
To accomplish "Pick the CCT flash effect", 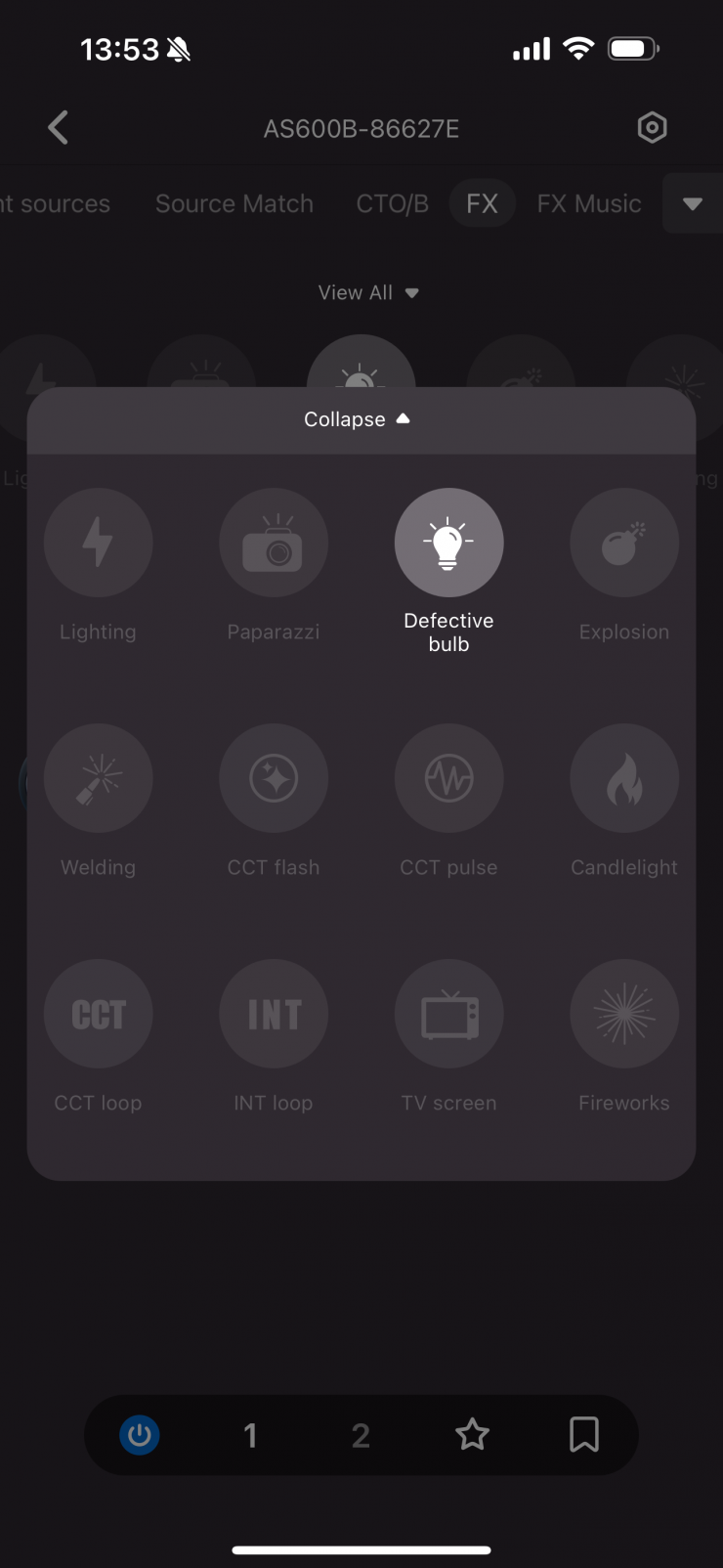I will tap(274, 778).
